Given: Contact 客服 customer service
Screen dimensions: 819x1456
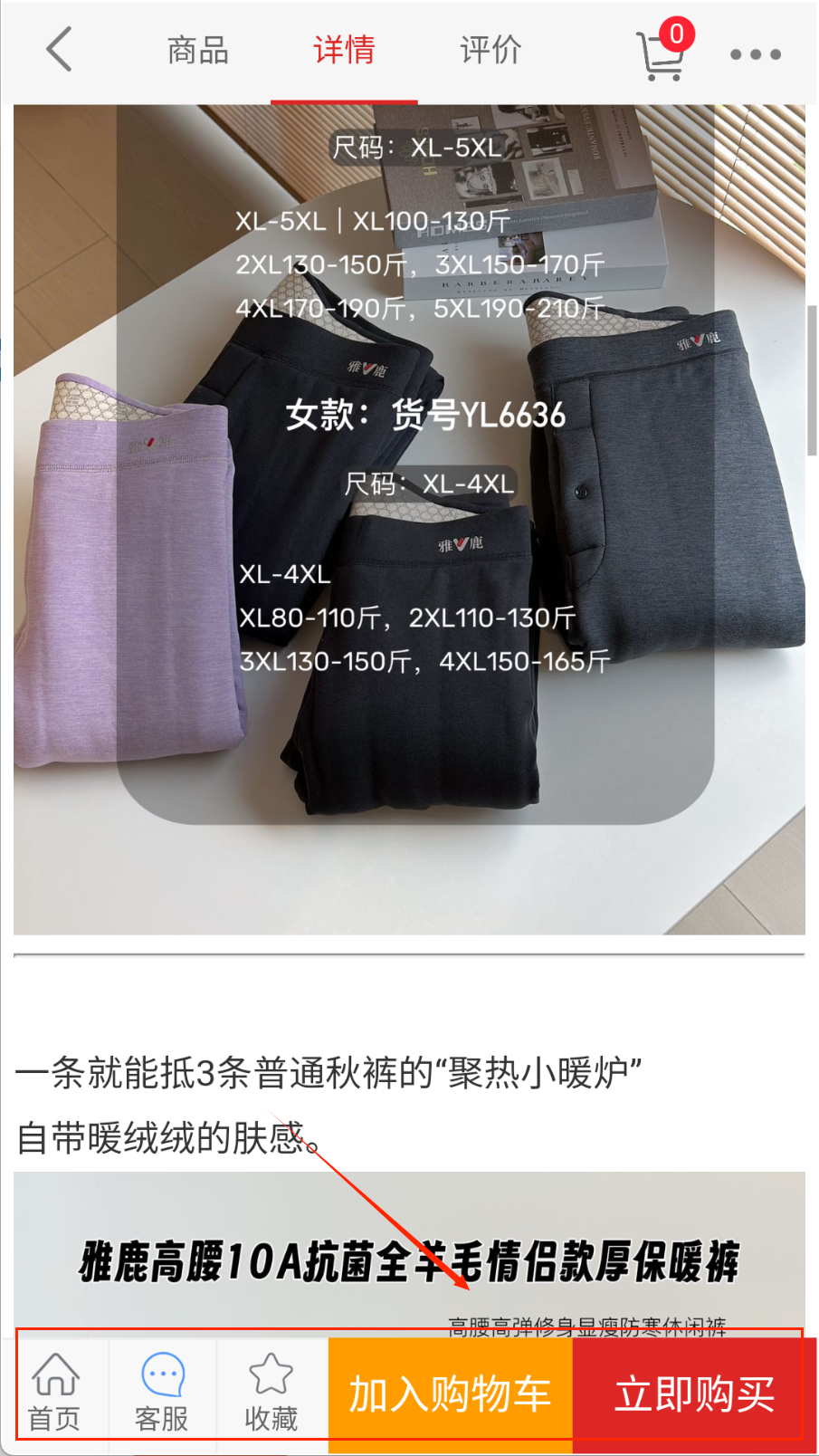Looking at the screenshot, I should pyautogui.click(x=162, y=1392).
